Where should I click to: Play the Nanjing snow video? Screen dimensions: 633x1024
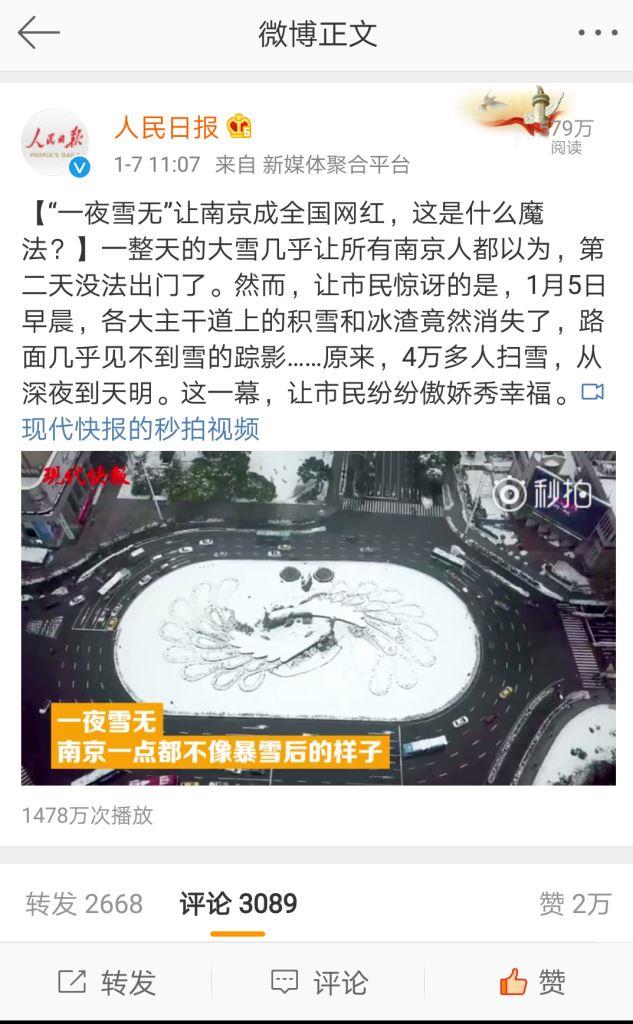coord(318,618)
